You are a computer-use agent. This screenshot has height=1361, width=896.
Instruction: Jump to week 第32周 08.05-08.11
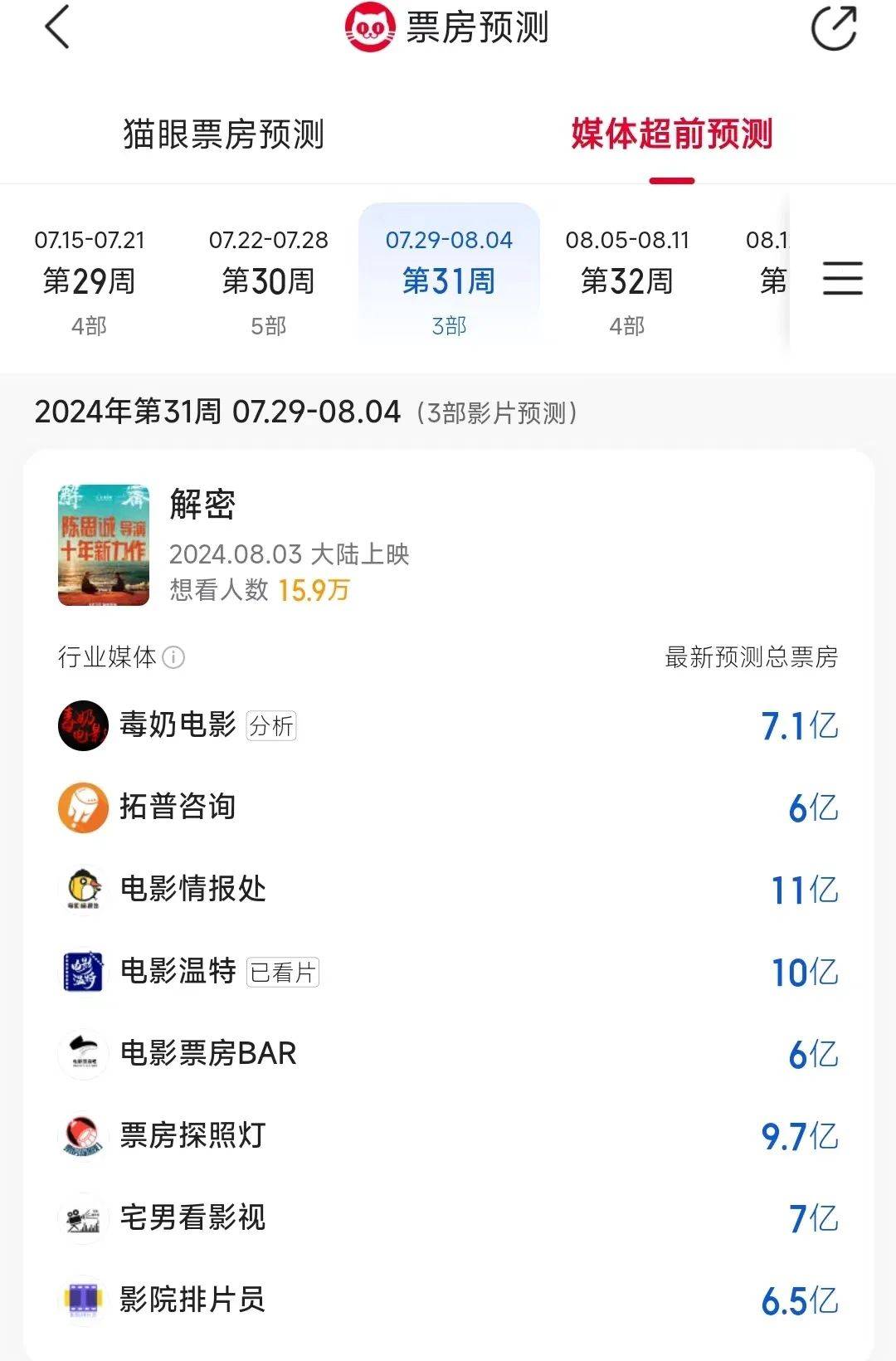tap(627, 280)
